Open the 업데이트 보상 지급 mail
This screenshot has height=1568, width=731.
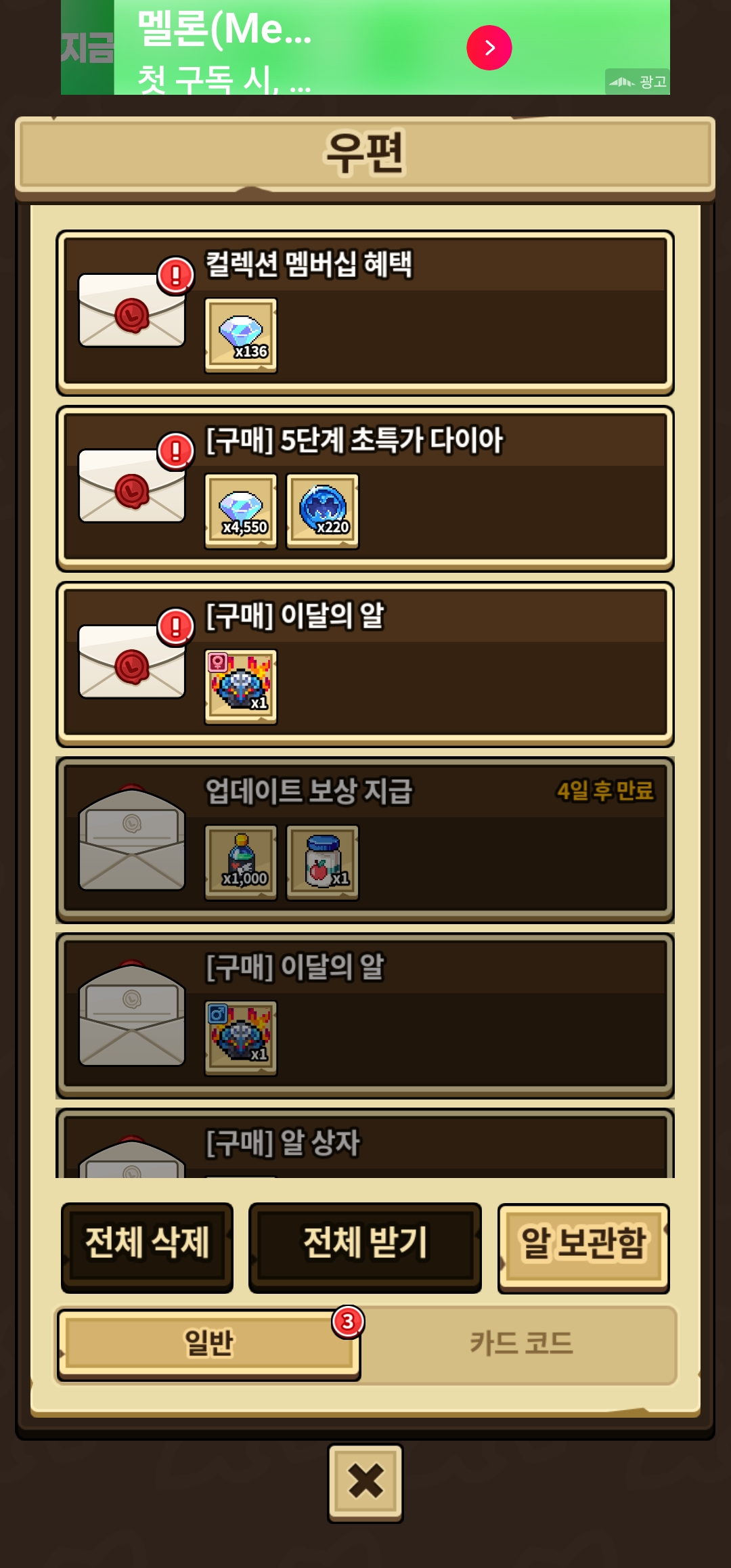point(365,840)
